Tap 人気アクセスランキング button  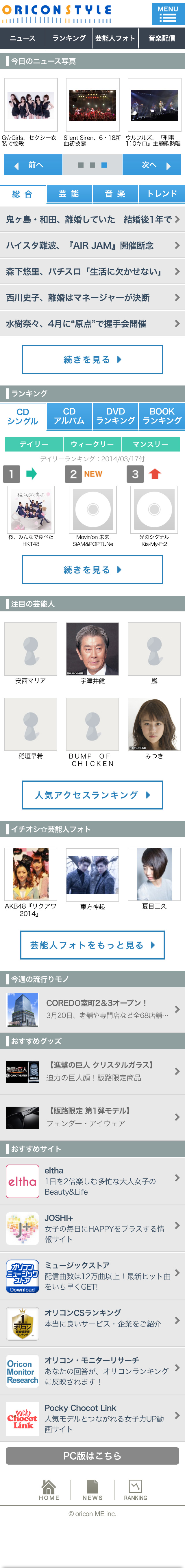[92, 795]
